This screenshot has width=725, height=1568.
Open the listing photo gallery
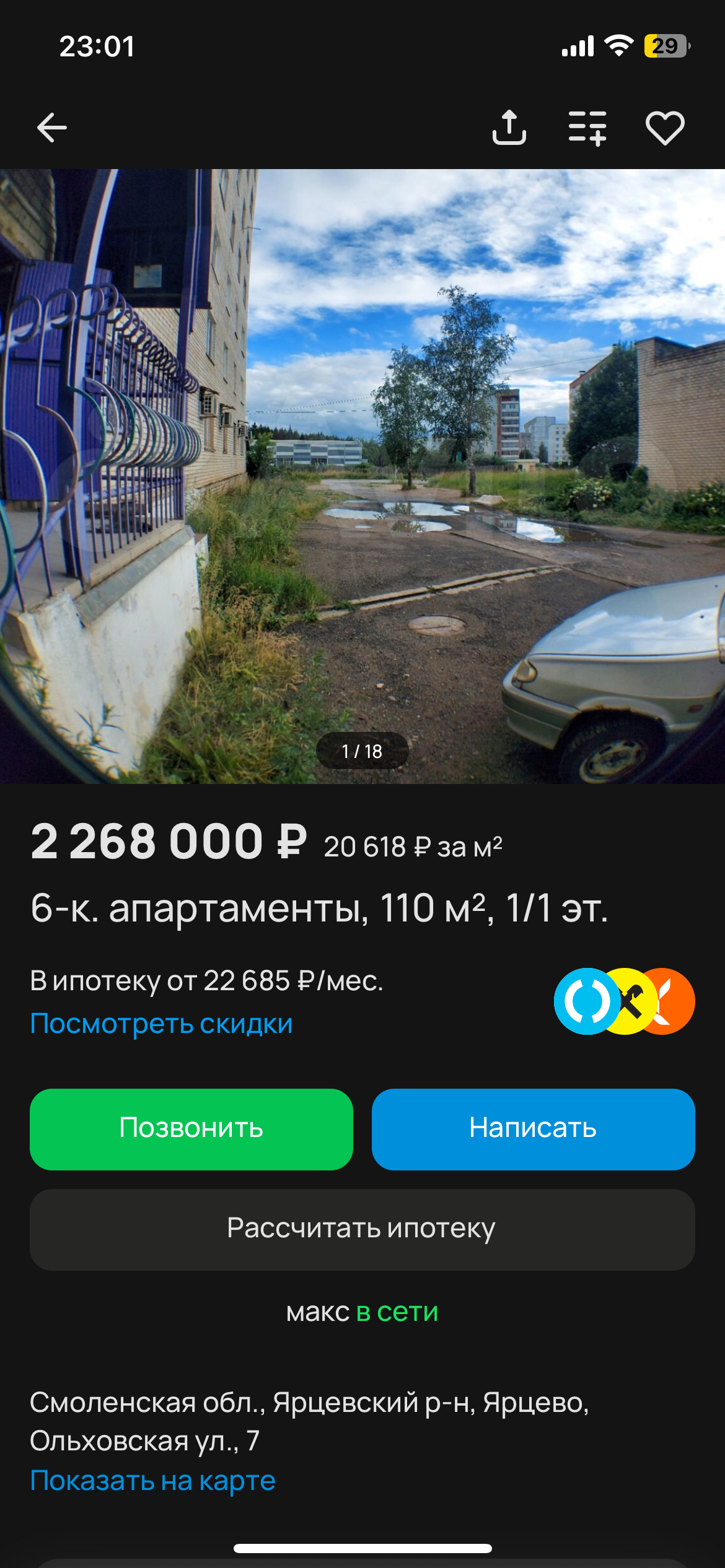(362, 476)
